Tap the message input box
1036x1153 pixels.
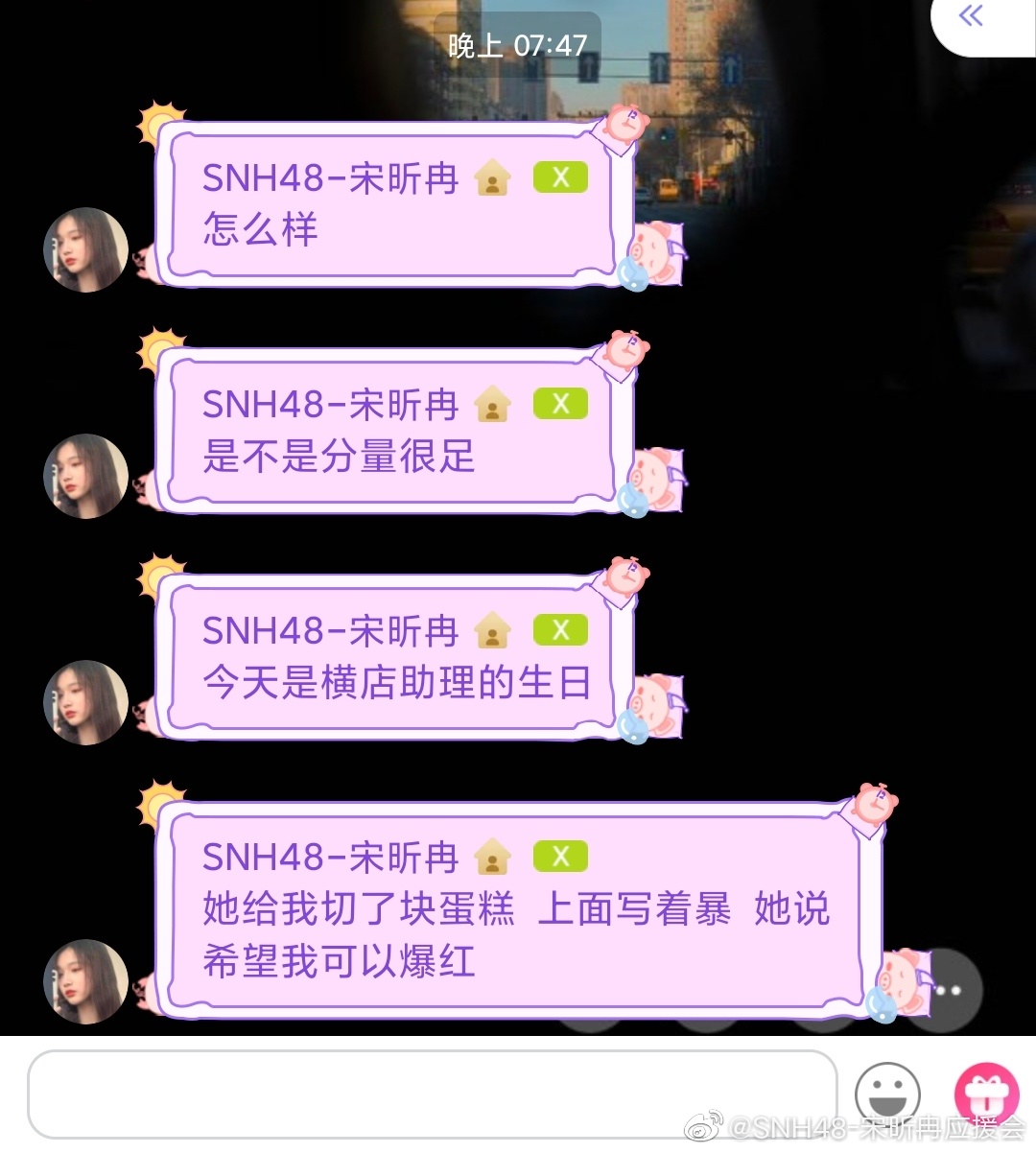click(x=432, y=1094)
